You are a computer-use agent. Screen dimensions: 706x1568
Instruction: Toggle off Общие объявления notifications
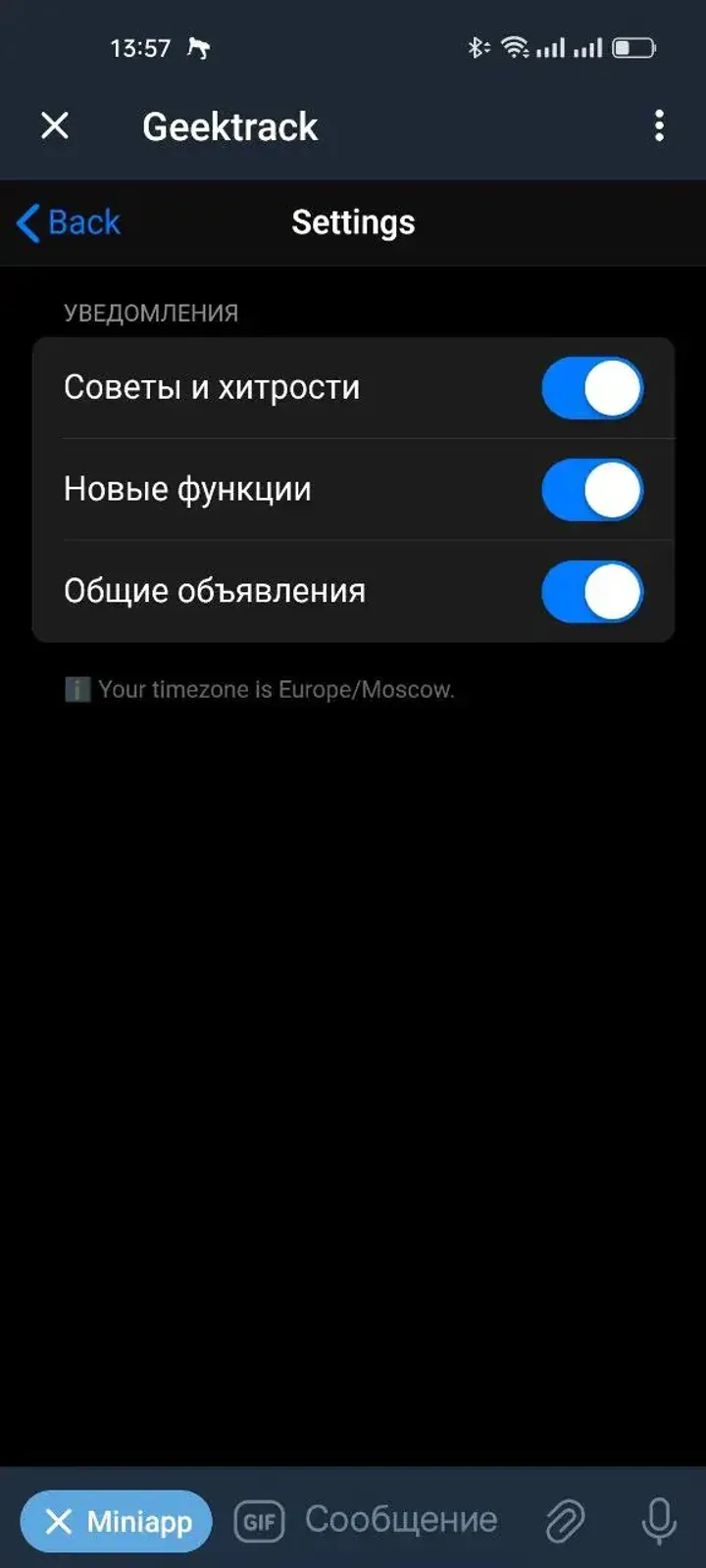click(592, 592)
